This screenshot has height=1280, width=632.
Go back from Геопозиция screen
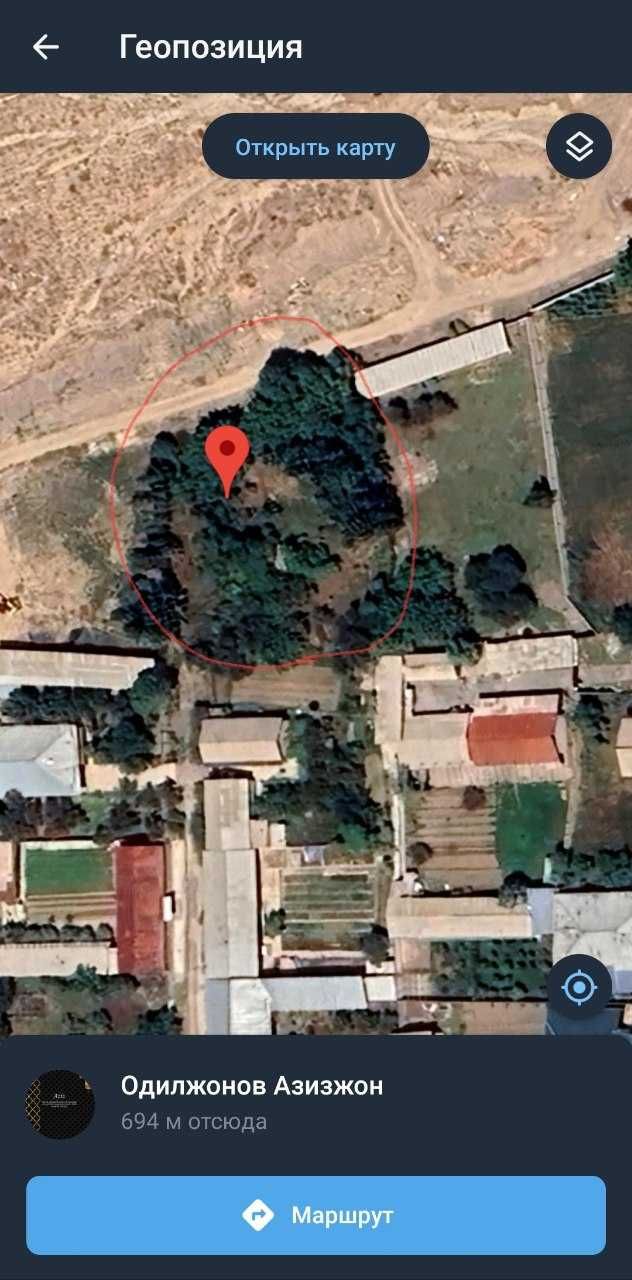pyautogui.click(x=46, y=47)
